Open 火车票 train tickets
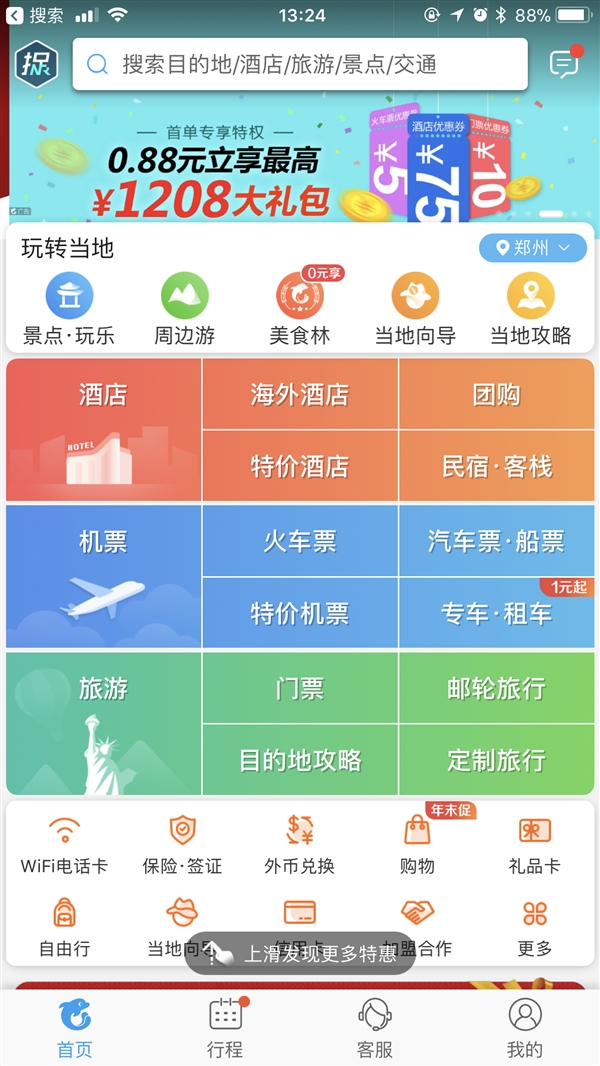Screen dimensions: 600x1066 pyautogui.click(x=300, y=541)
